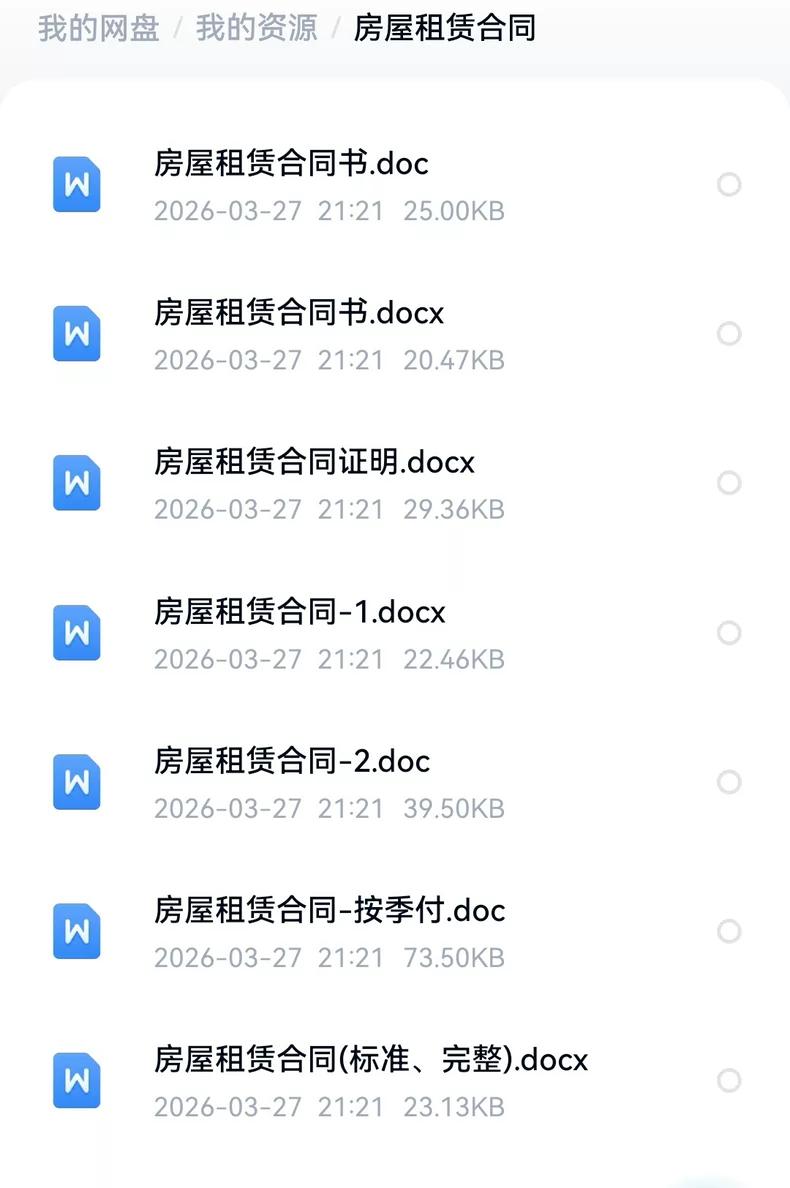Open 房屋租赁合同证明.docx file
Image resolution: width=790 pixels, height=1188 pixels.
click(314, 463)
